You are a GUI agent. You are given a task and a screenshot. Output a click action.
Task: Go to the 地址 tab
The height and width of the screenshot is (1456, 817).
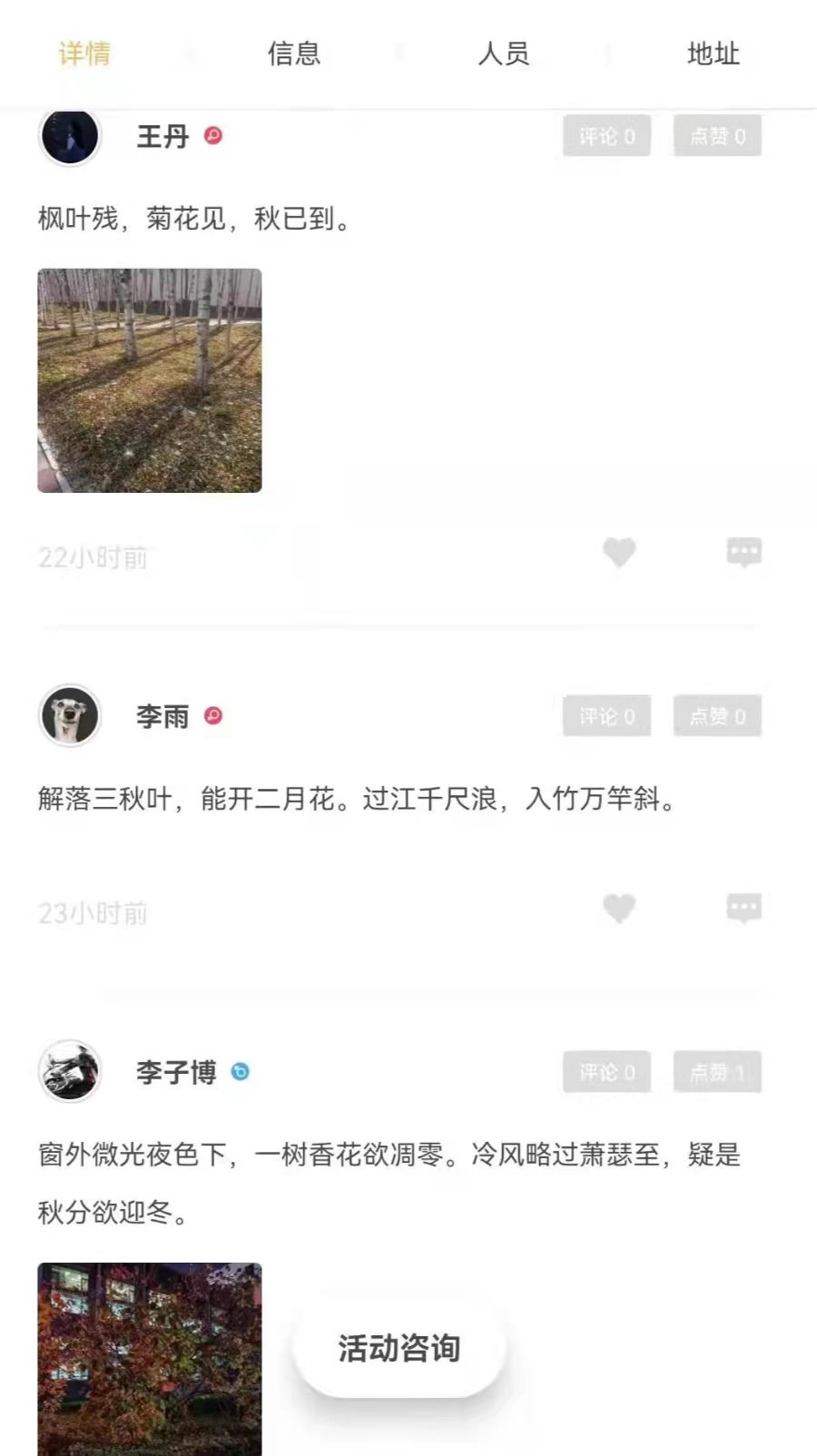click(714, 54)
